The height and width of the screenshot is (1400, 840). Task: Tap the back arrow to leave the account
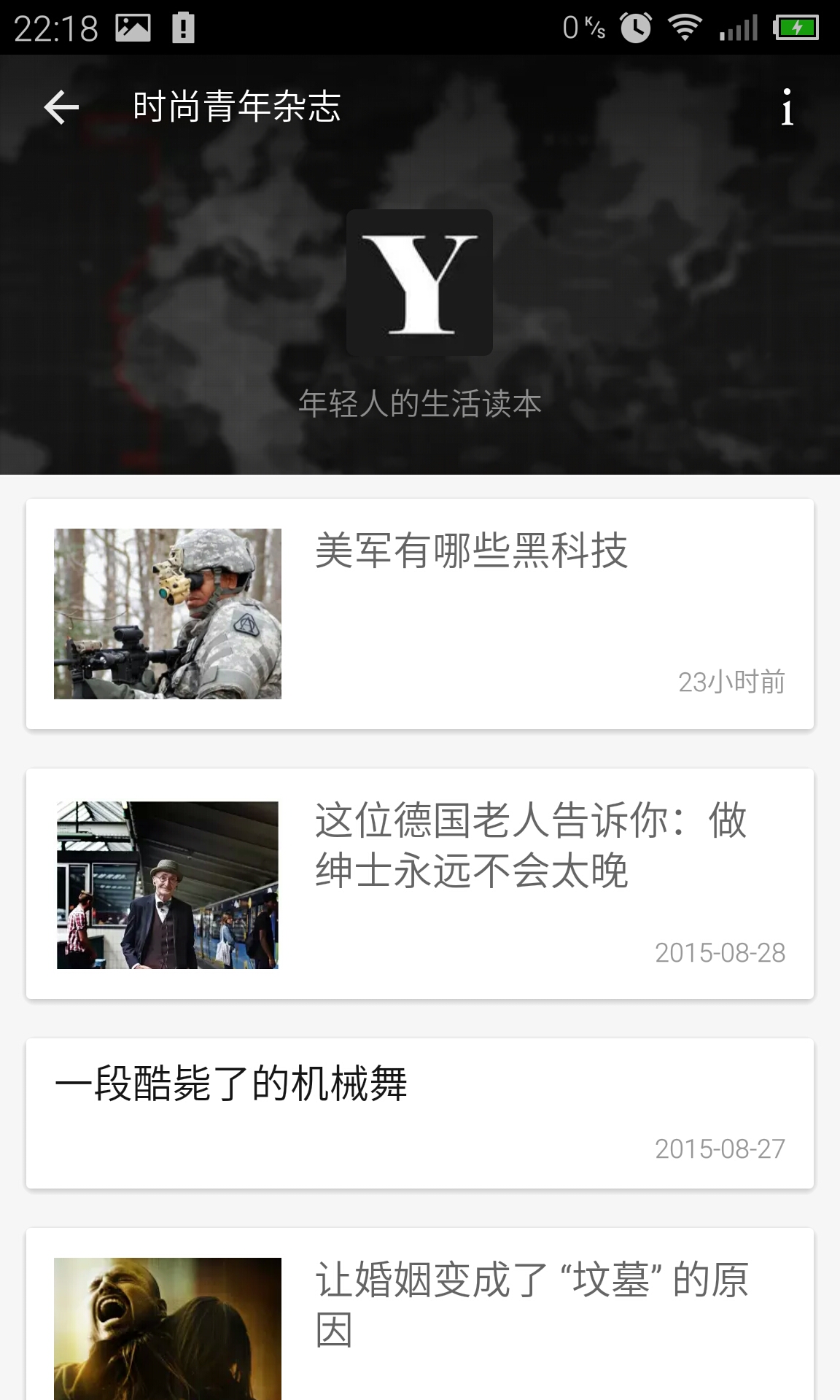click(x=60, y=107)
